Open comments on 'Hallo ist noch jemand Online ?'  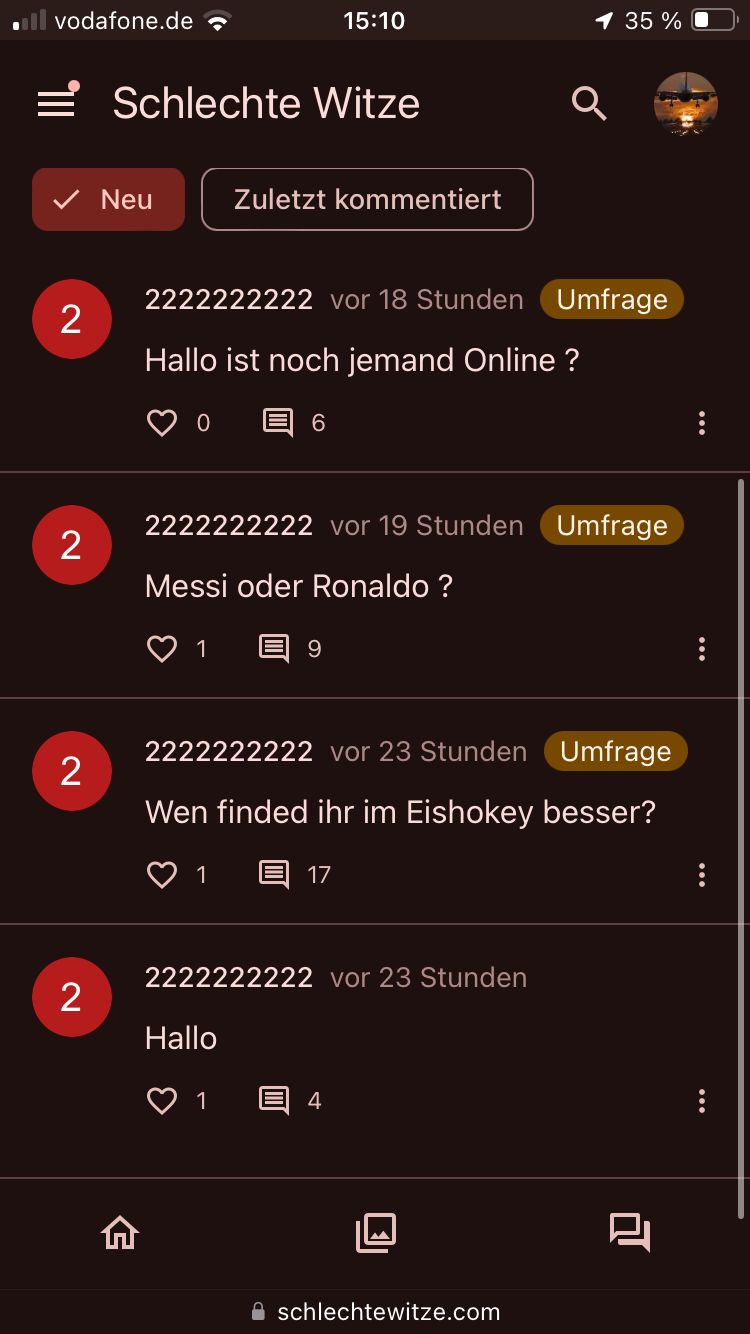[x=278, y=423]
